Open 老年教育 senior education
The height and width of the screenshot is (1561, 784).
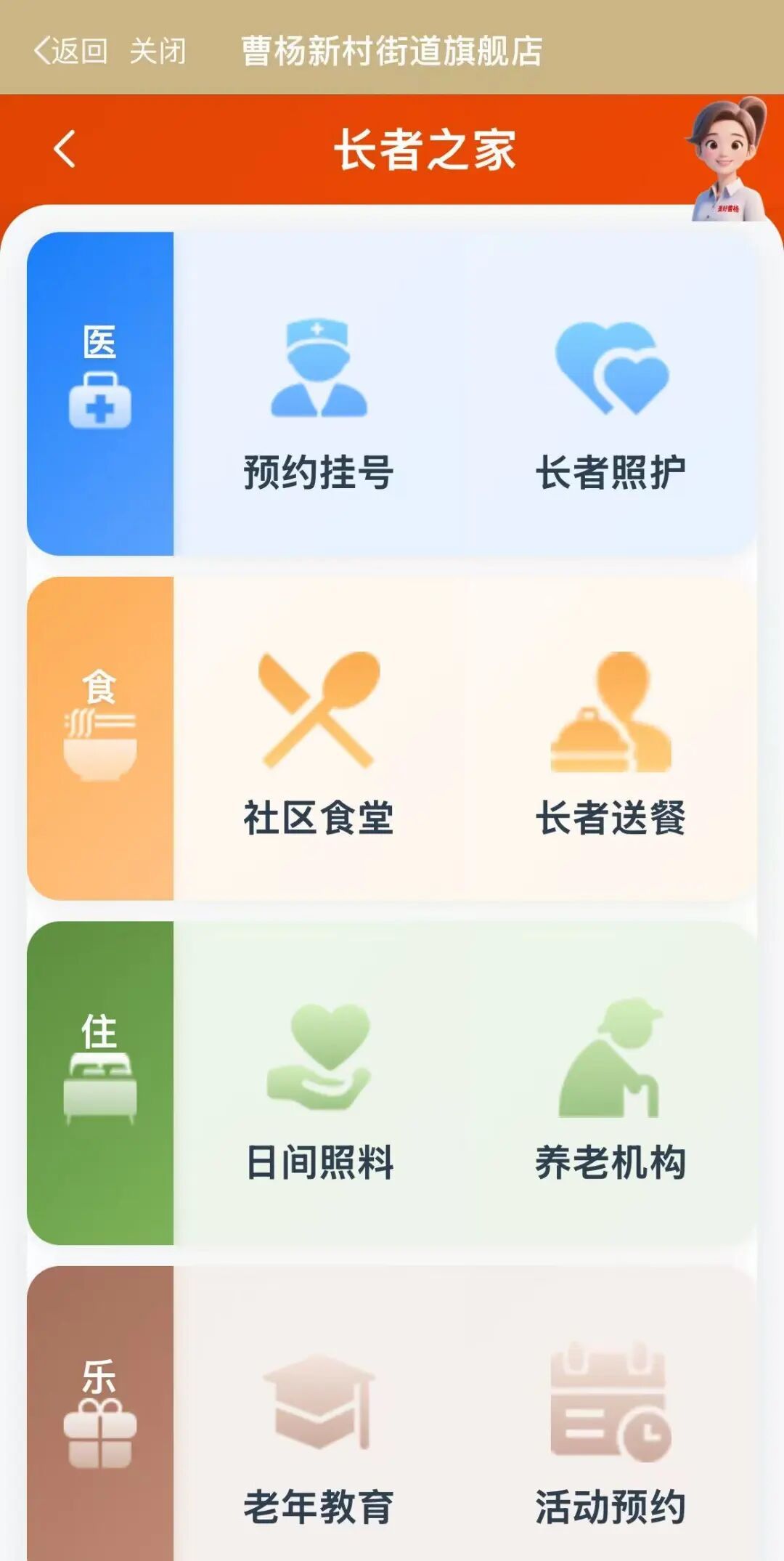tap(319, 1435)
